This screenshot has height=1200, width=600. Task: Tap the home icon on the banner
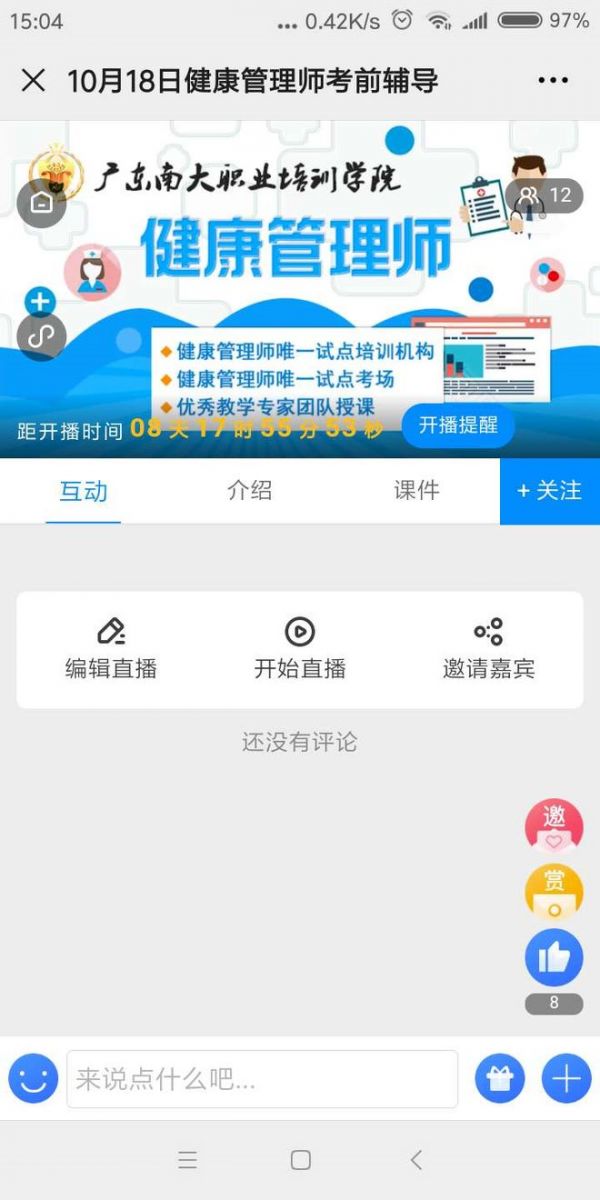point(41,203)
